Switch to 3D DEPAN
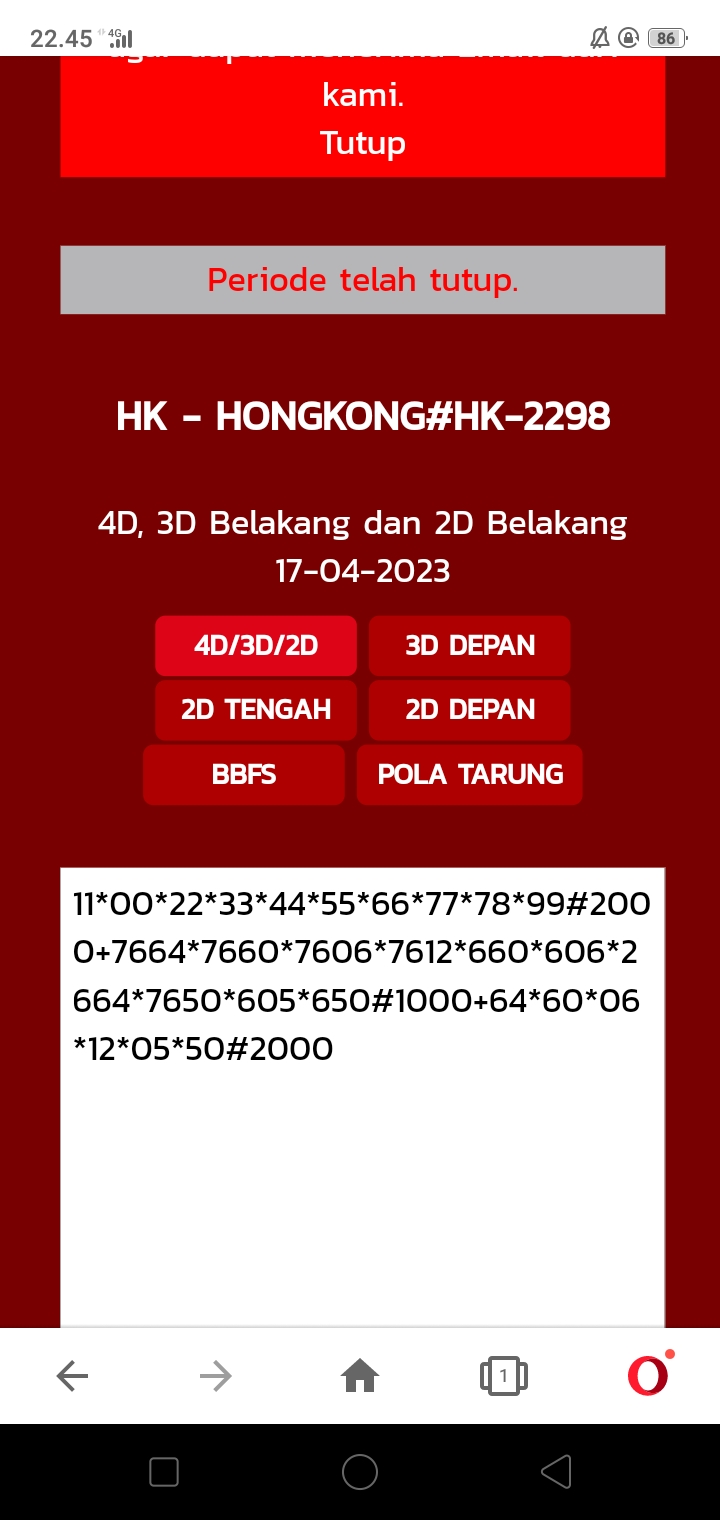Viewport: 720px width, 1520px height. 470,646
